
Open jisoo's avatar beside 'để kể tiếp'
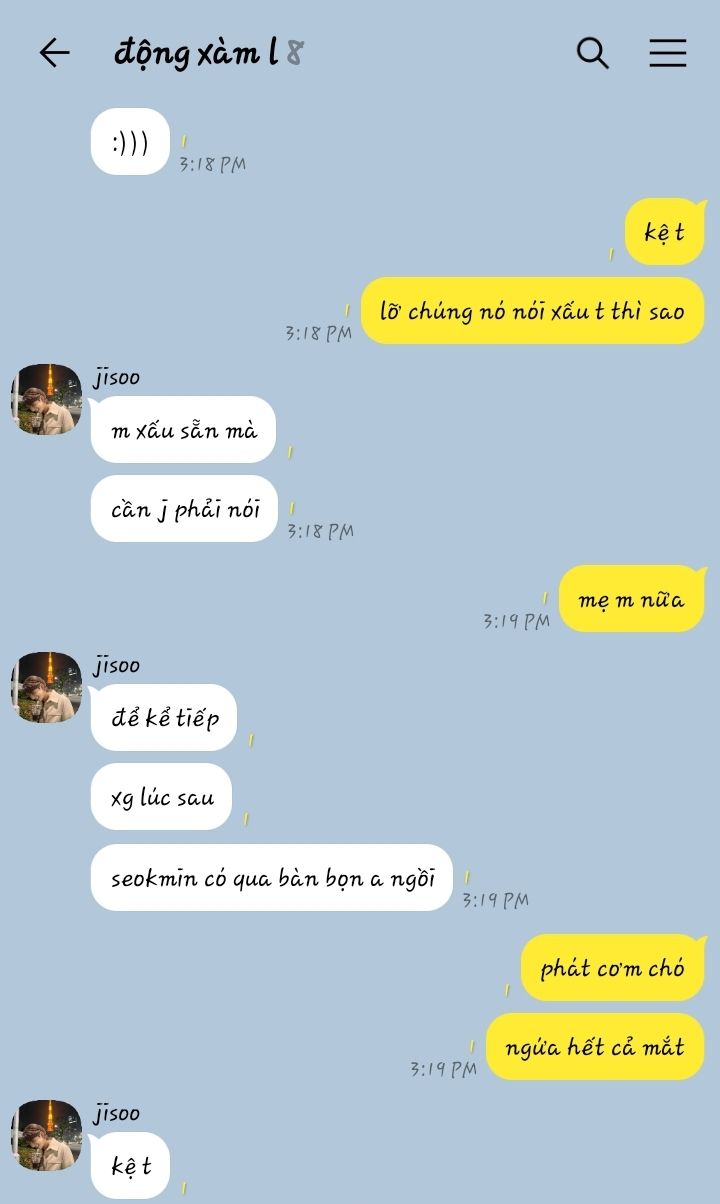[x=46, y=687]
